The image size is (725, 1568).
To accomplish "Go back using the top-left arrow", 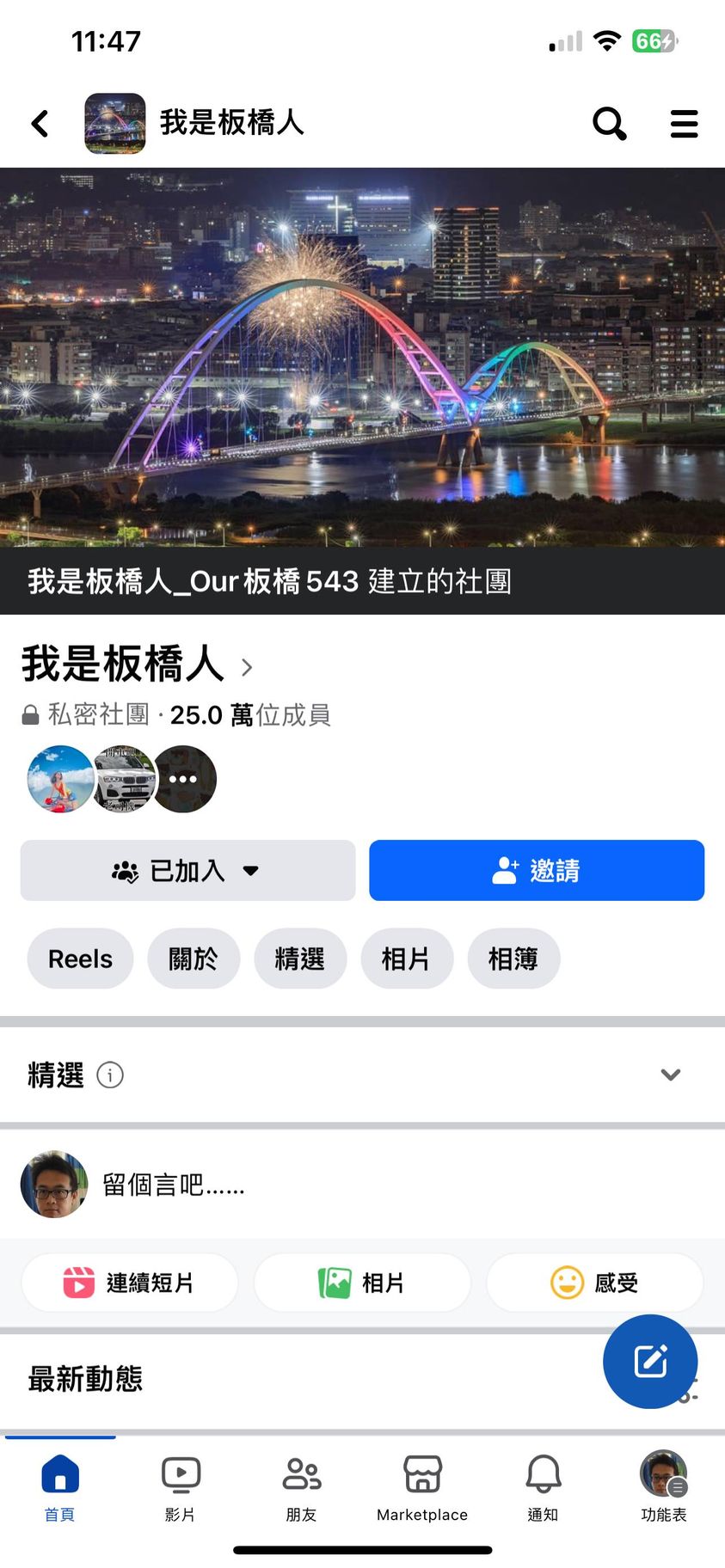I will 40,124.
